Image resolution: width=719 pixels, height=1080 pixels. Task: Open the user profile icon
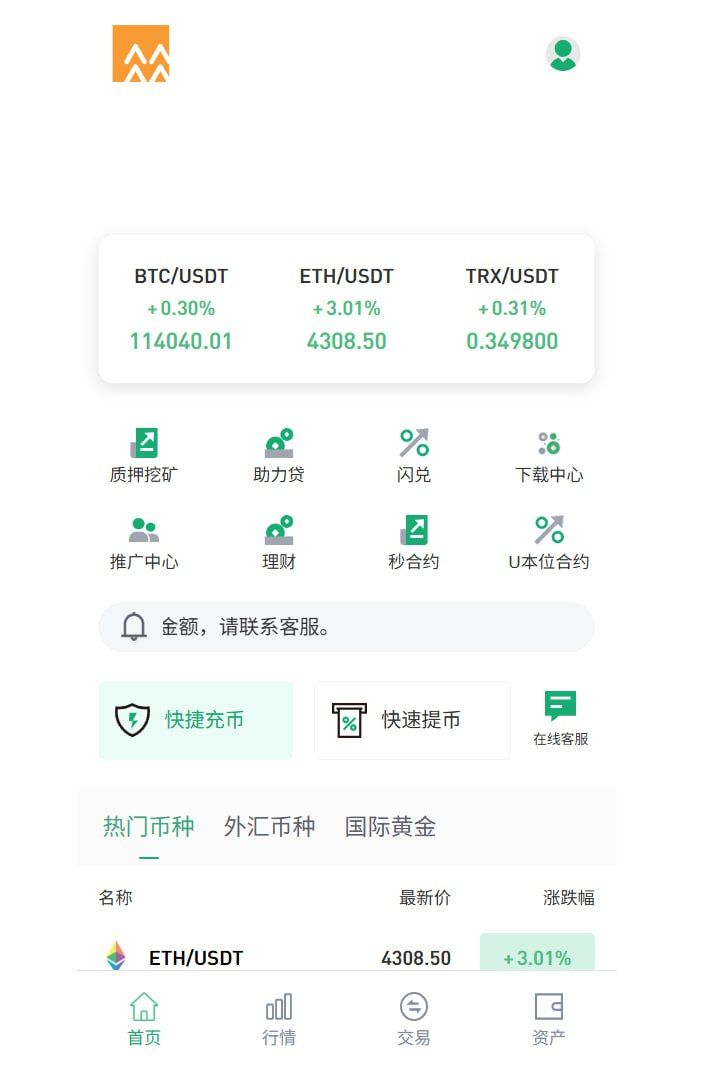563,54
